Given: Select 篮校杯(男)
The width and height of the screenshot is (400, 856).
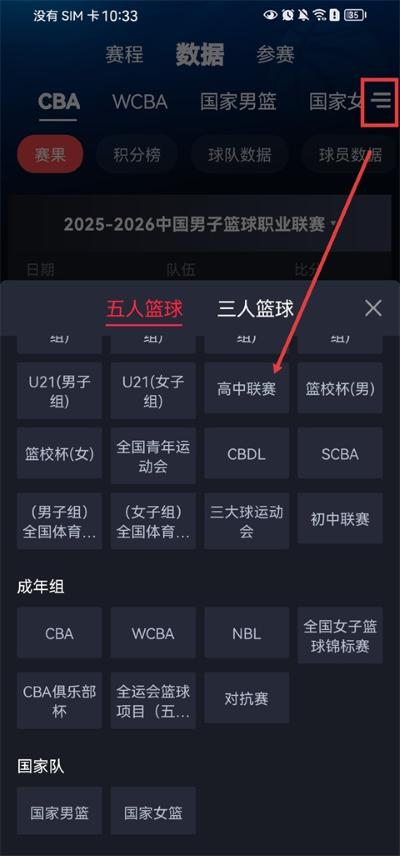Looking at the screenshot, I should (x=340, y=388).
